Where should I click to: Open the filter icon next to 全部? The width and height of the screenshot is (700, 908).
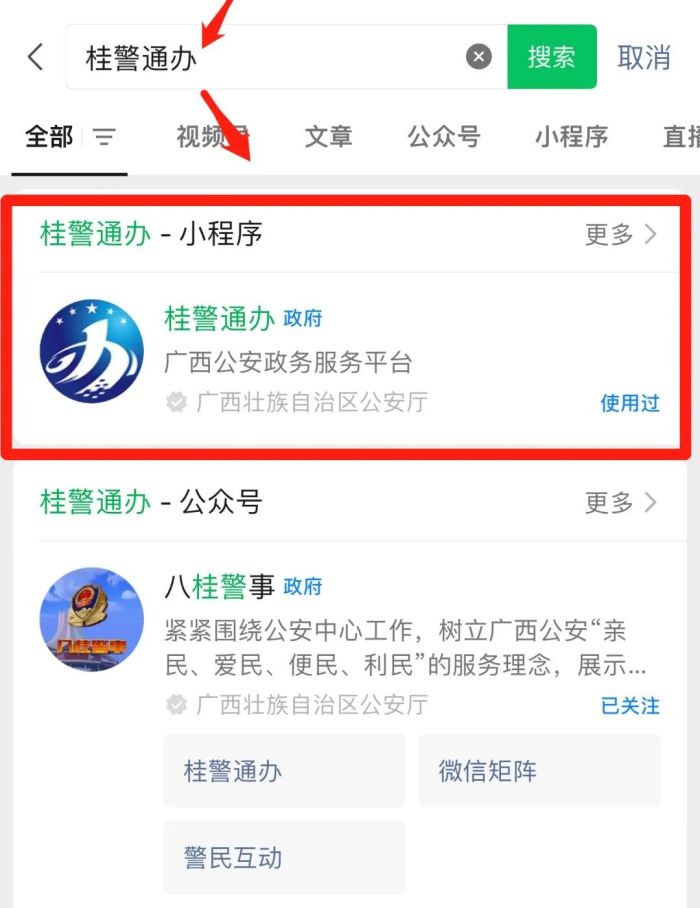click(x=104, y=137)
